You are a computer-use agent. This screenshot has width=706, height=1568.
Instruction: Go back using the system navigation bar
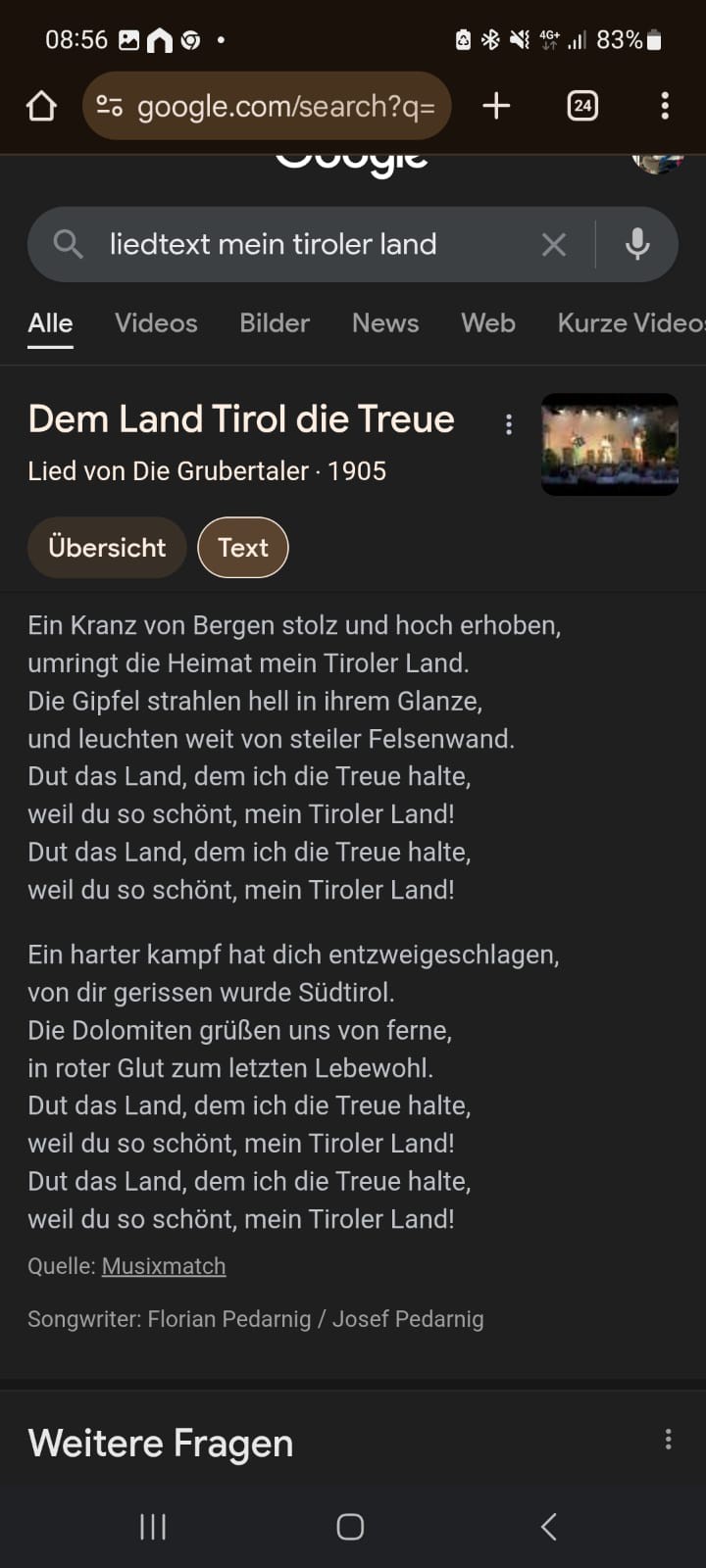click(x=549, y=1526)
